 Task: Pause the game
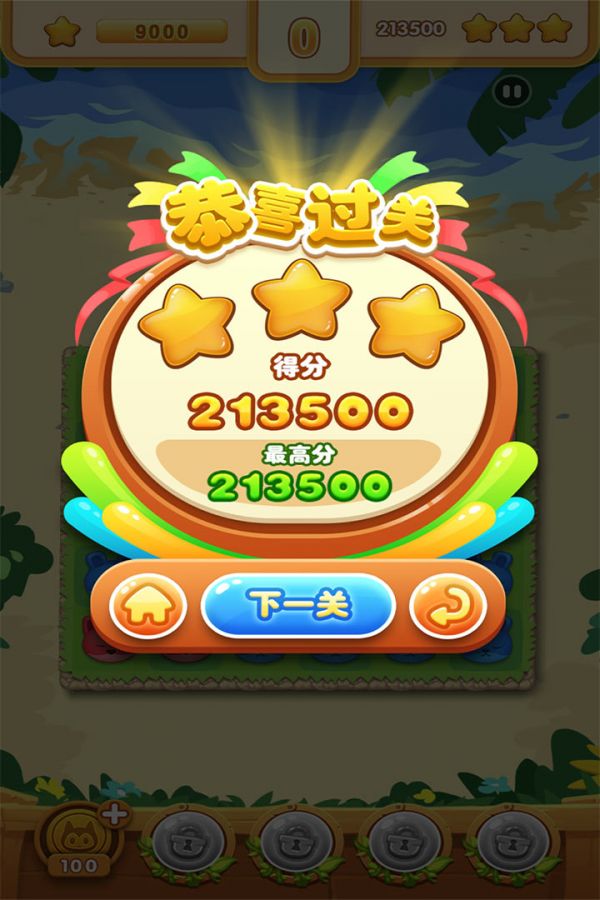(511, 92)
